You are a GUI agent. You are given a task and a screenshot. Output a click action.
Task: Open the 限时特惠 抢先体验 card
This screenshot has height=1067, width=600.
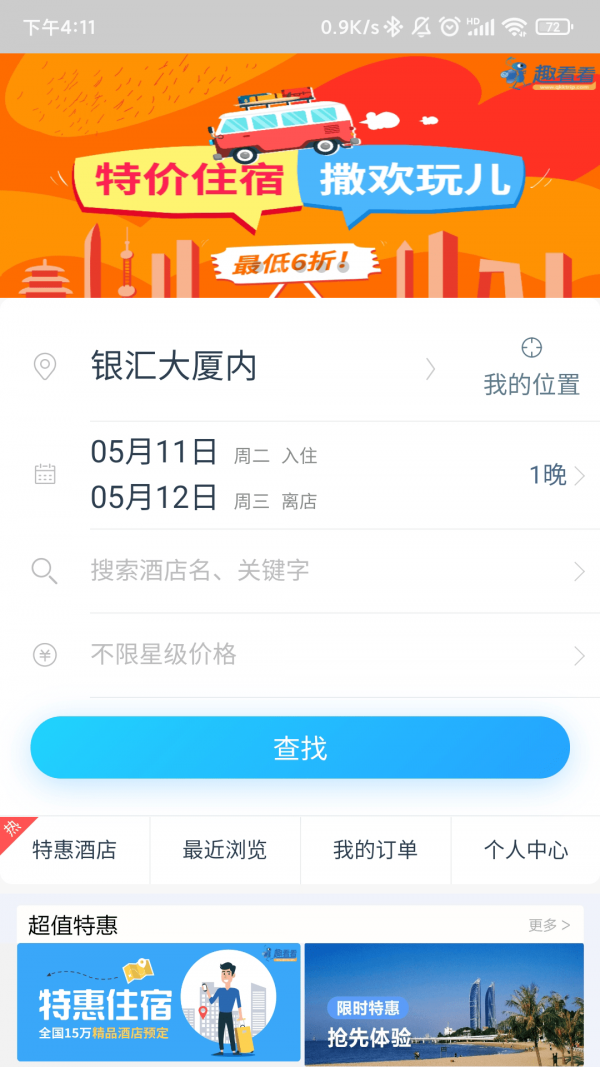tap(444, 1002)
